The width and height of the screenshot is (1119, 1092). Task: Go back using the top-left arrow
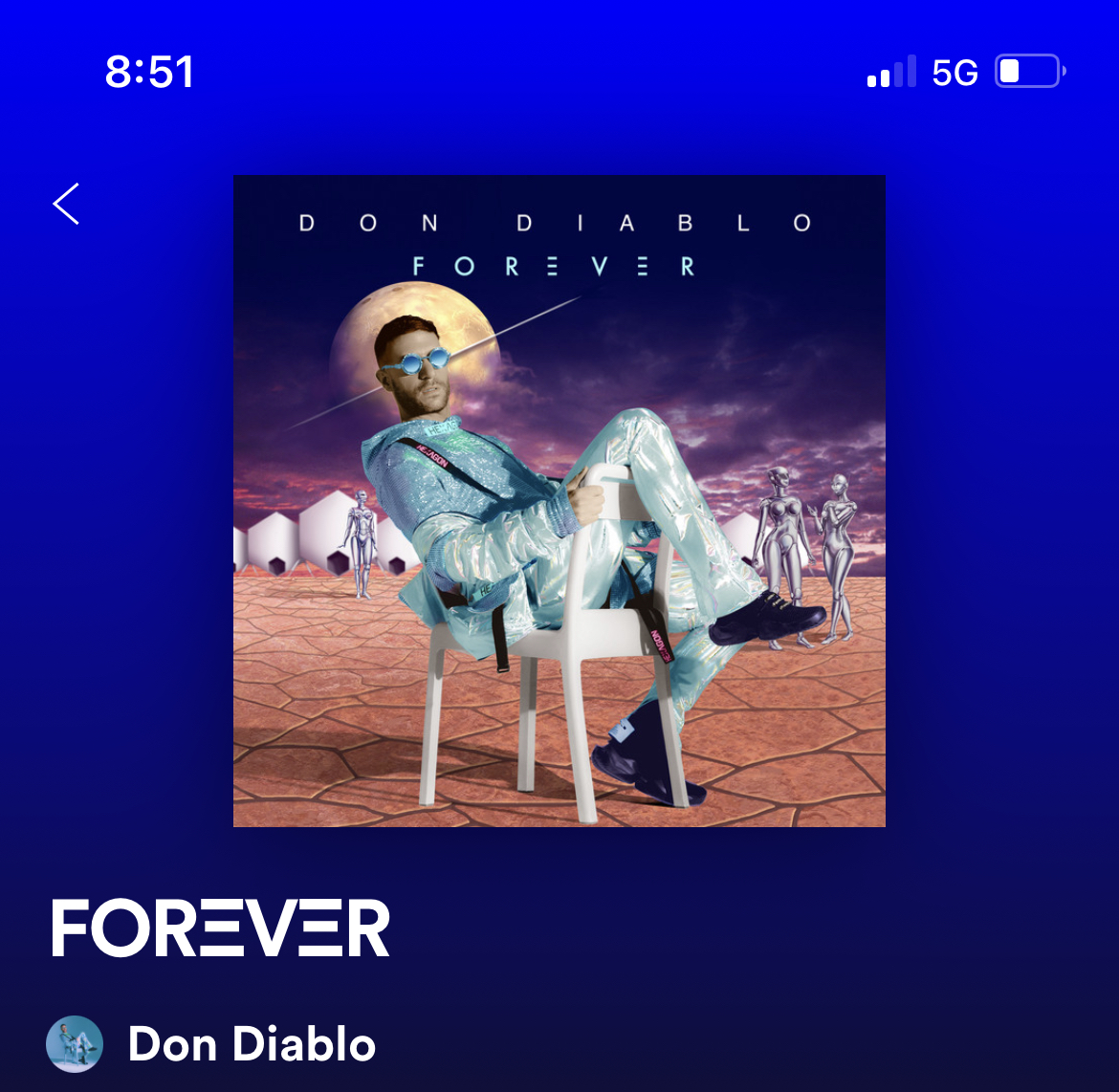pyautogui.click(x=66, y=204)
